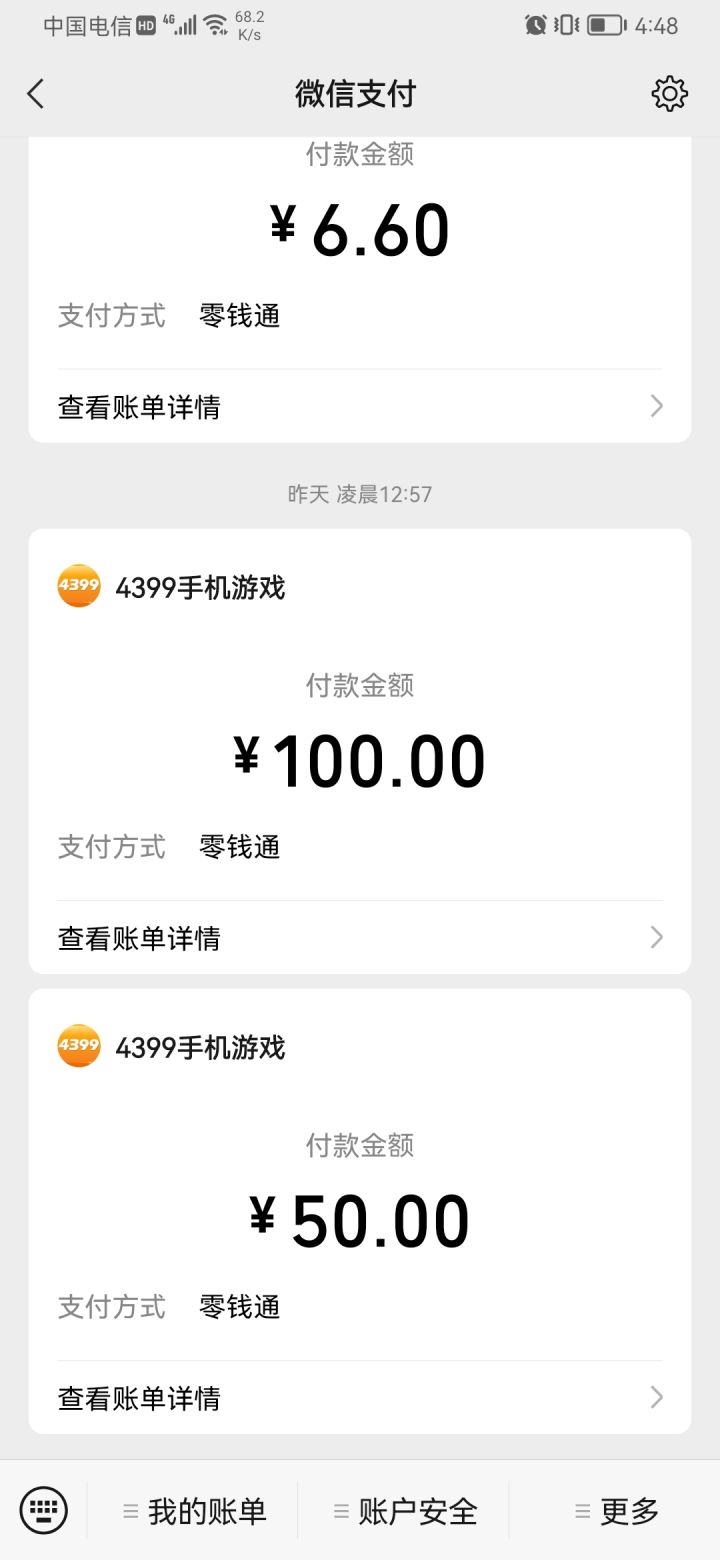This screenshot has width=720, height=1560.
Task: View bill details for ¥100.00 payment
Action: pos(359,938)
